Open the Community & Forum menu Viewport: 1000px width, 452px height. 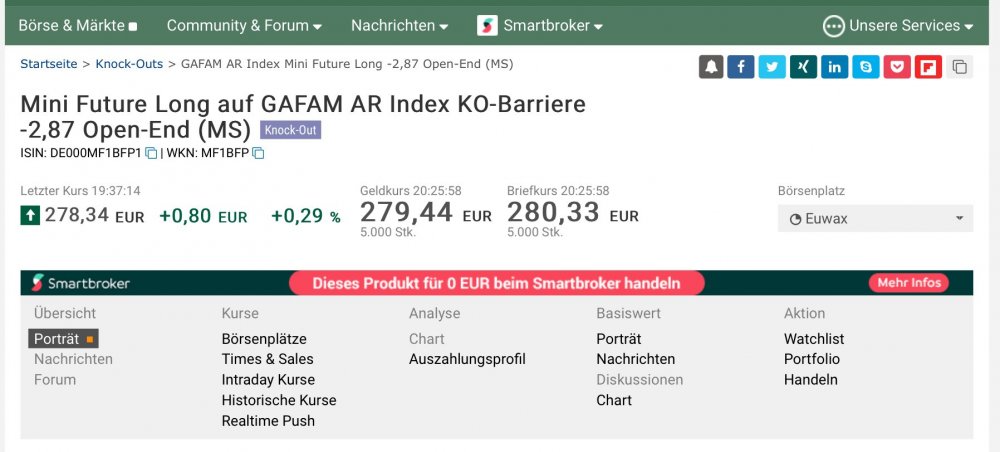pos(244,26)
